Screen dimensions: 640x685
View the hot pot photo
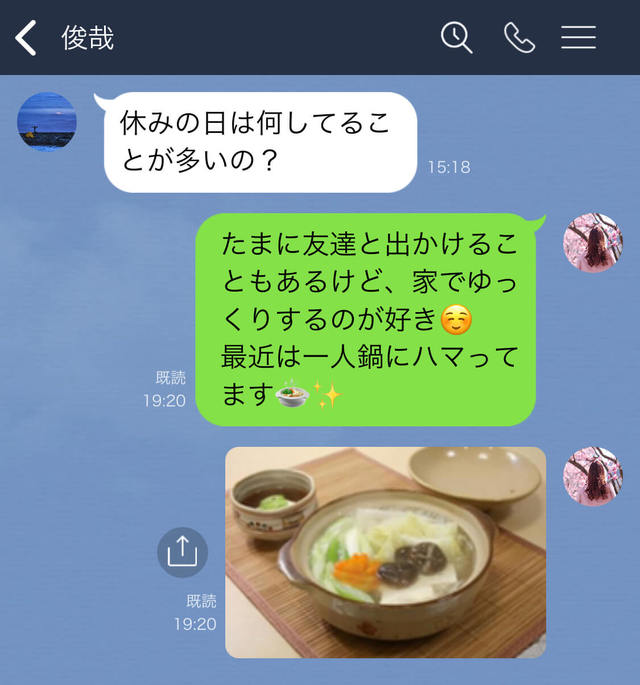(385, 552)
